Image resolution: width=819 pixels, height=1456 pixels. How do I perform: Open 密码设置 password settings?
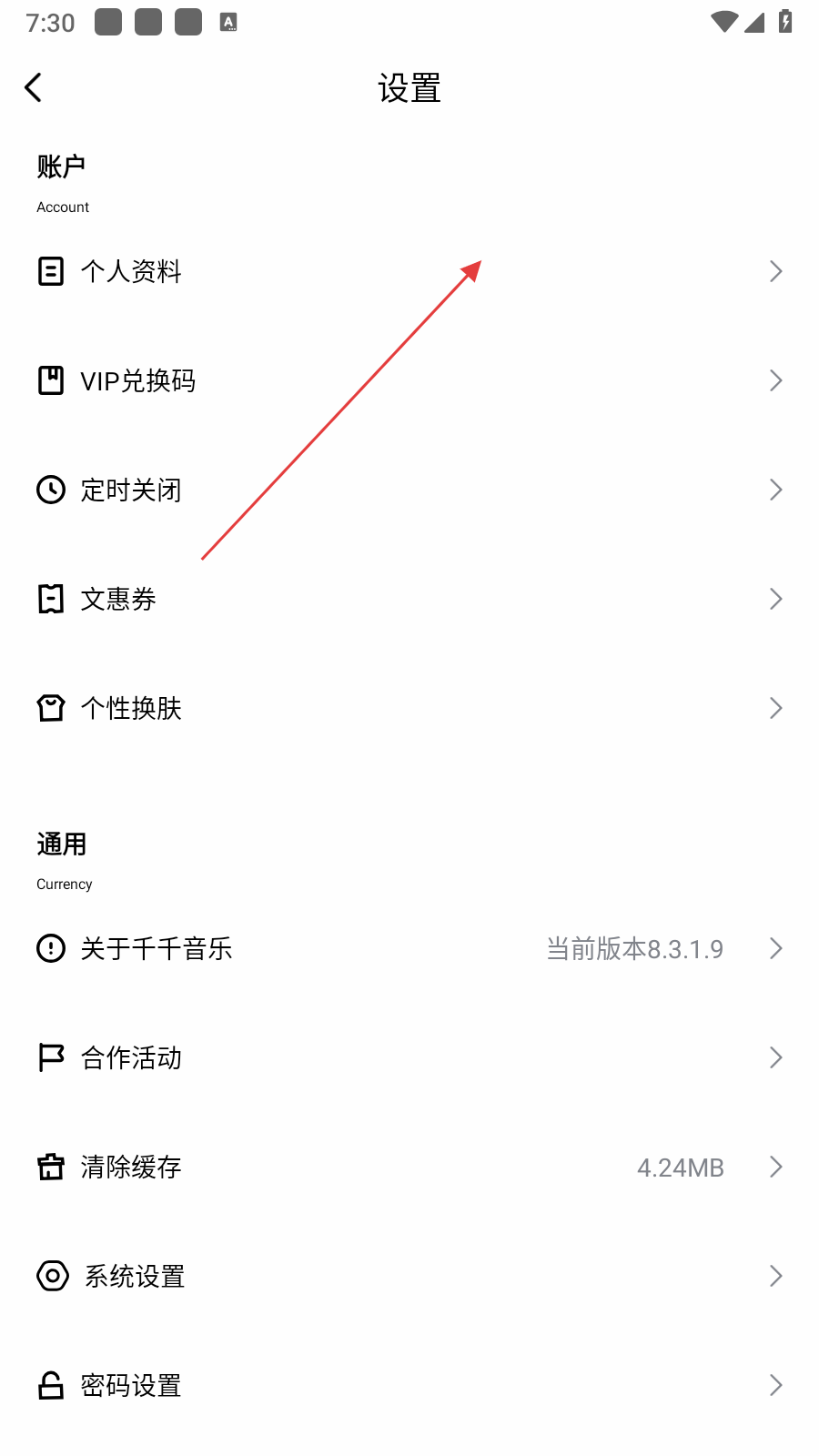pos(132,1385)
